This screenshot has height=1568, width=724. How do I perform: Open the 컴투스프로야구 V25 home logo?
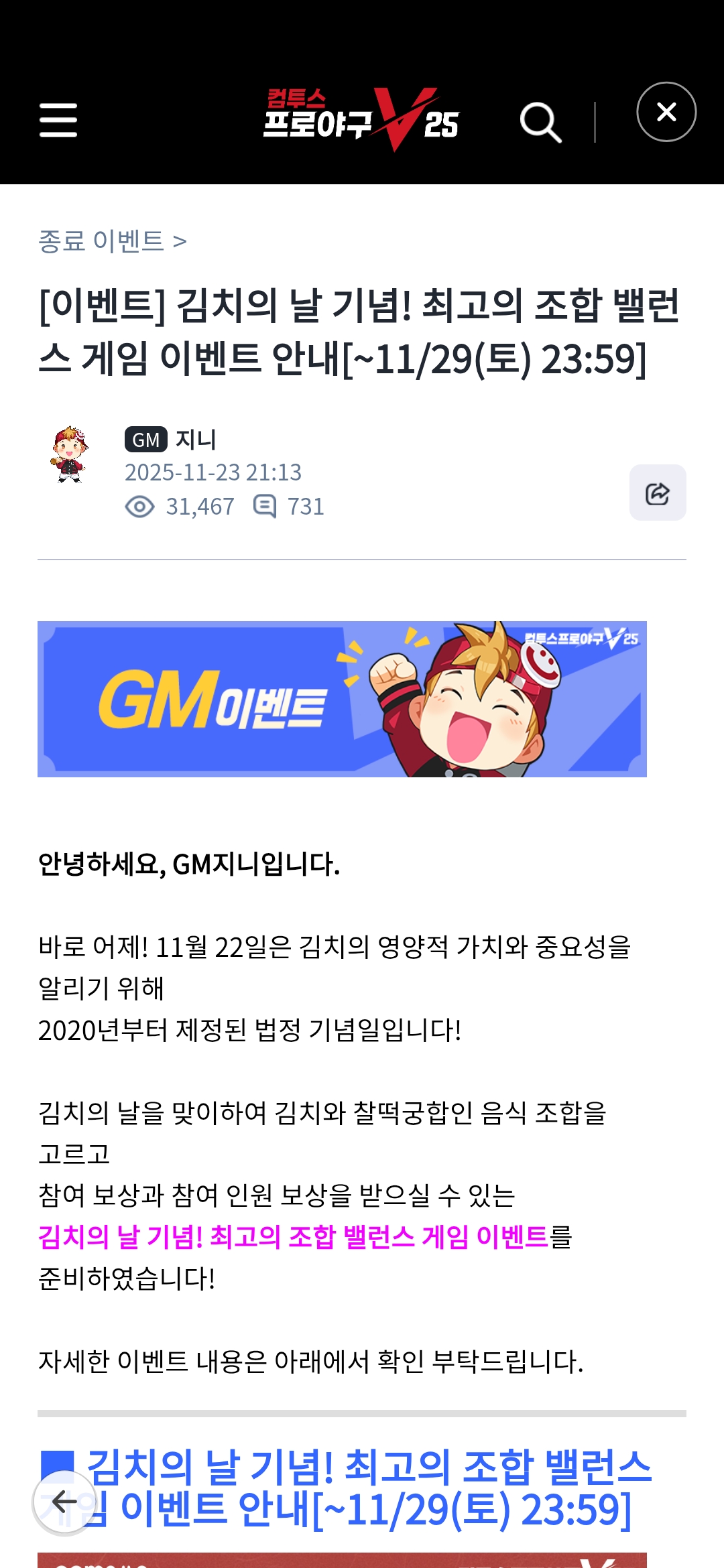tap(361, 119)
